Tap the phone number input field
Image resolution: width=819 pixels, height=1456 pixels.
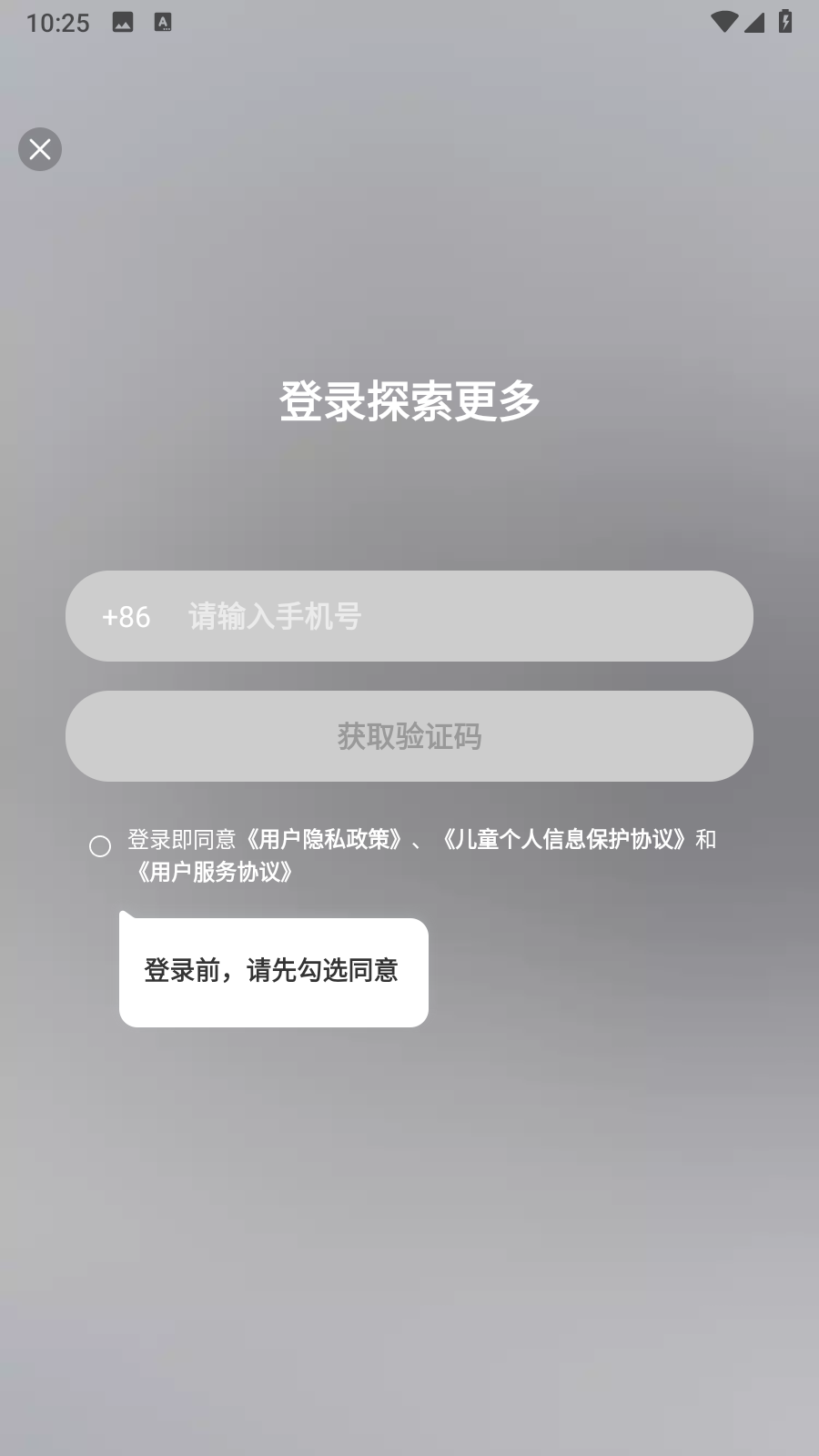pyautogui.click(x=455, y=616)
